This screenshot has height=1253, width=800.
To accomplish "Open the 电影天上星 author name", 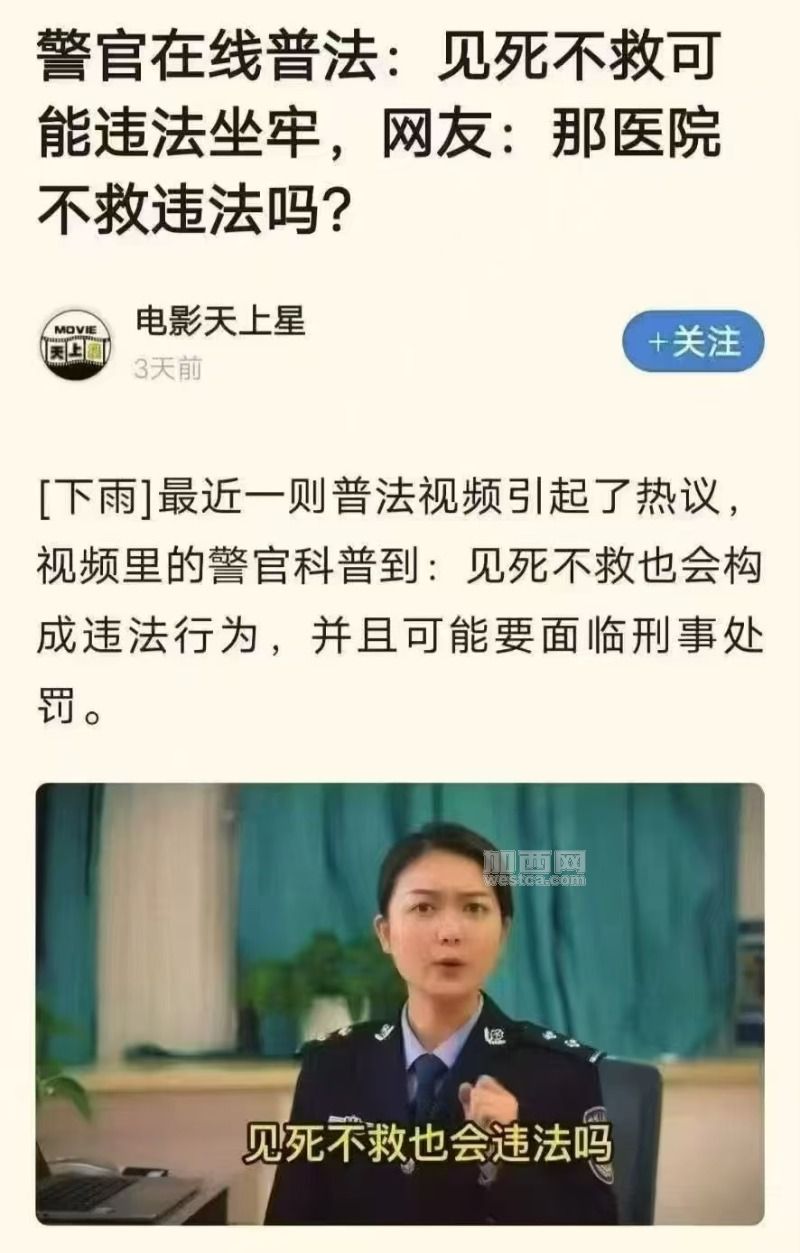I will click(220, 321).
